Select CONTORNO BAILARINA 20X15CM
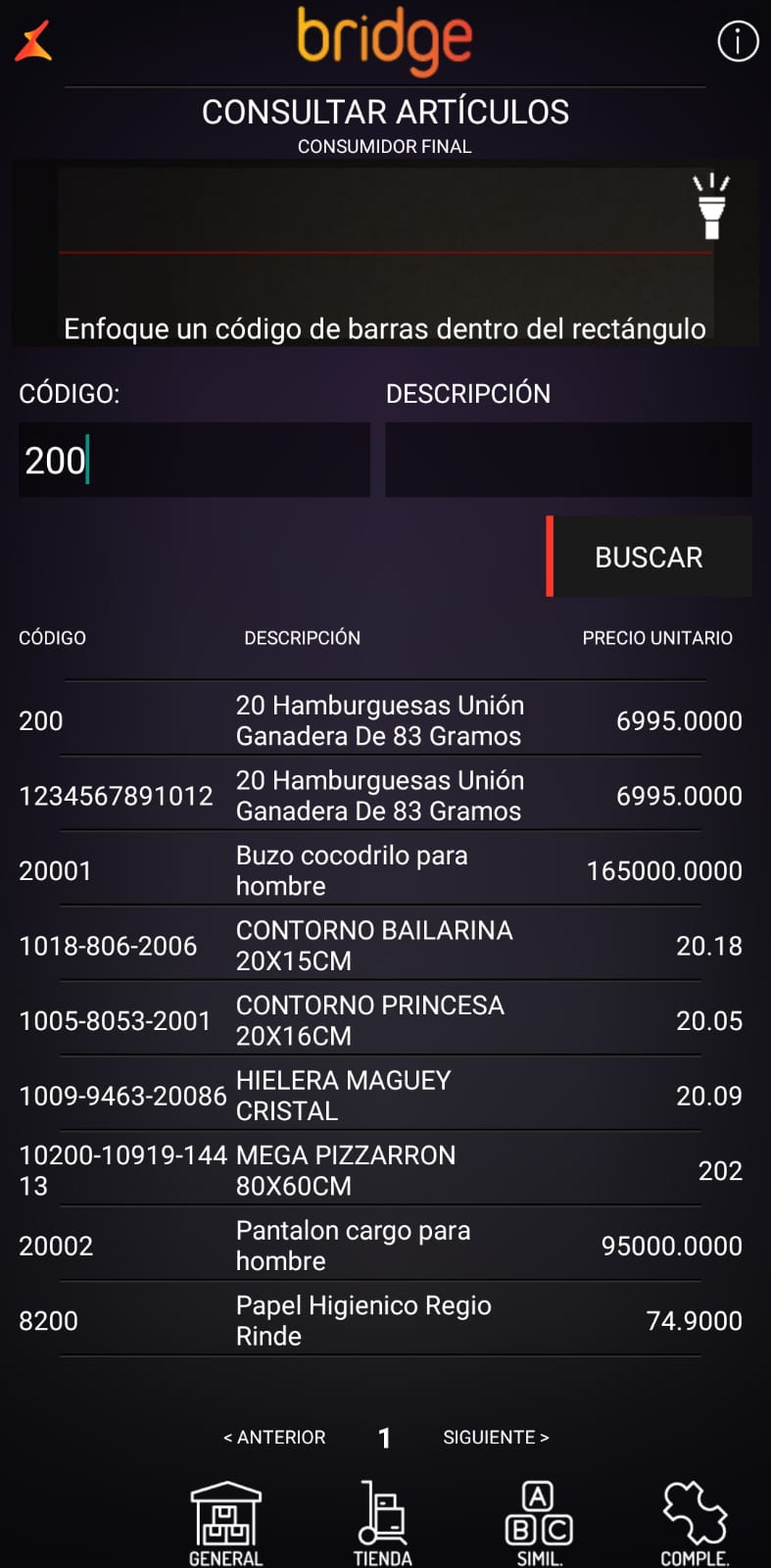771x1568 pixels. (x=379, y=946)
